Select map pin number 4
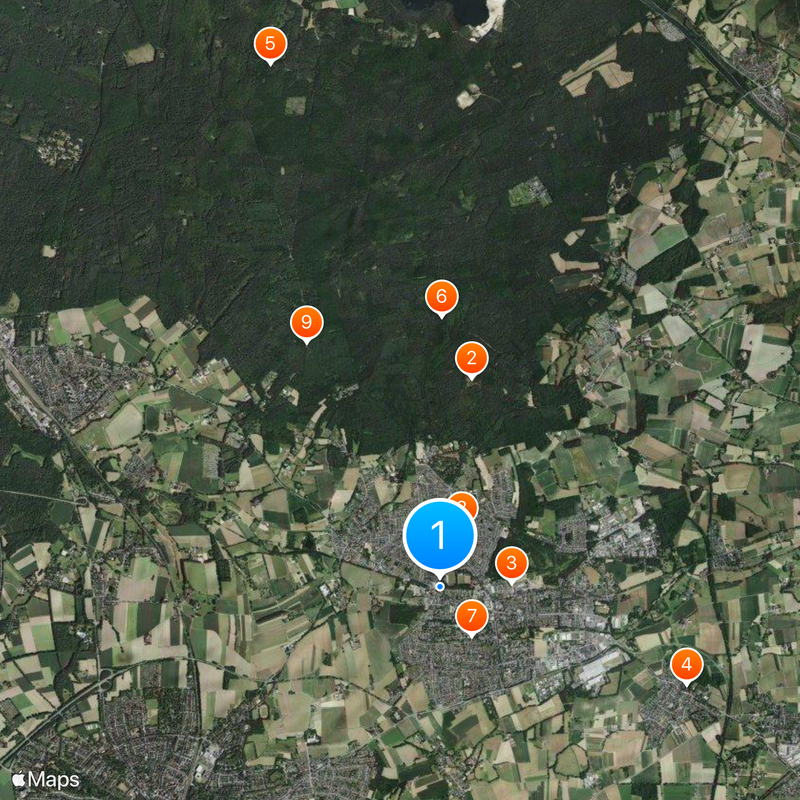The image size is (800, 800). pyautogui.click(x=686, y=664)
